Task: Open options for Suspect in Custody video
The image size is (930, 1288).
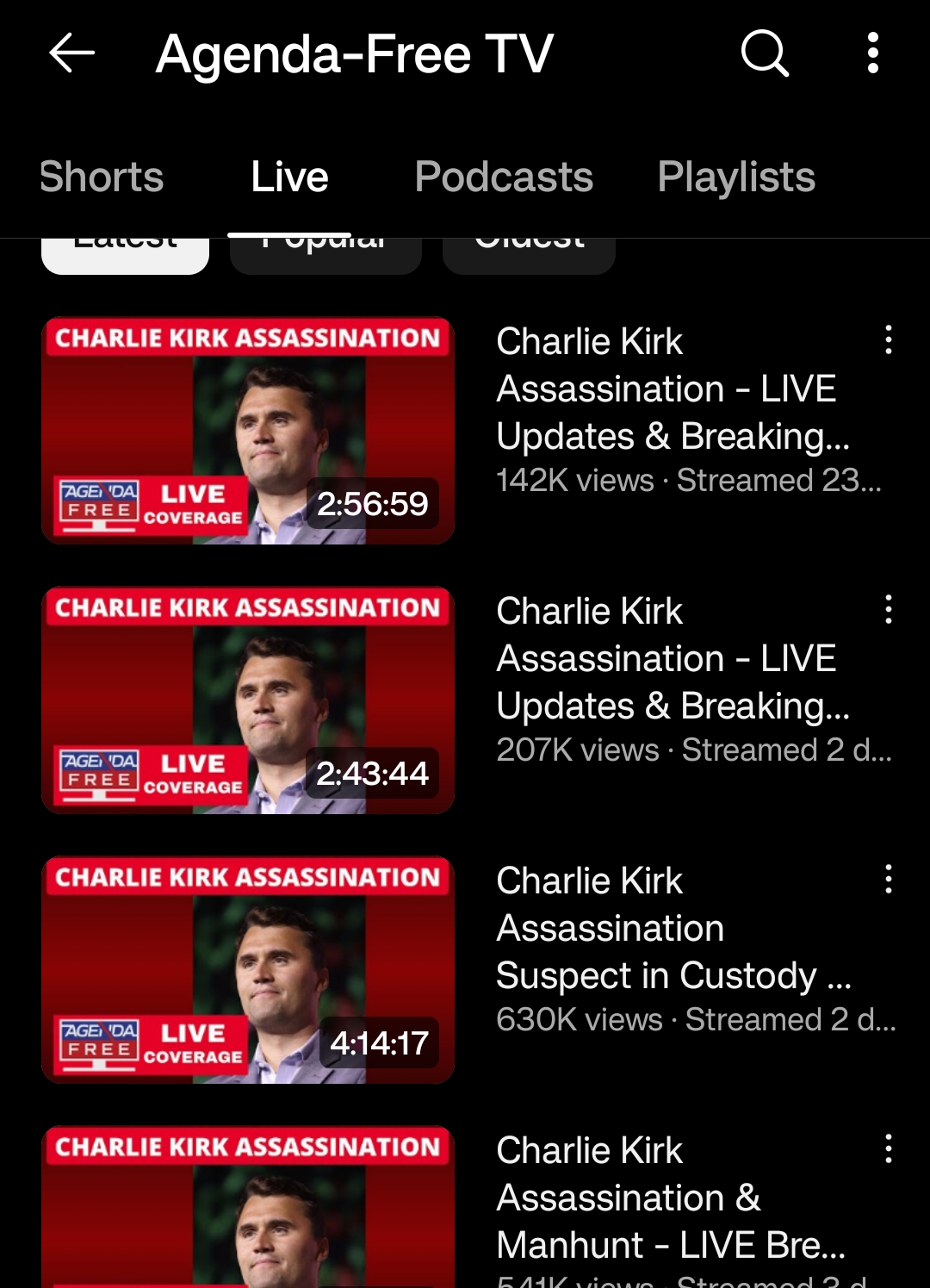Action: coord(888,880)
